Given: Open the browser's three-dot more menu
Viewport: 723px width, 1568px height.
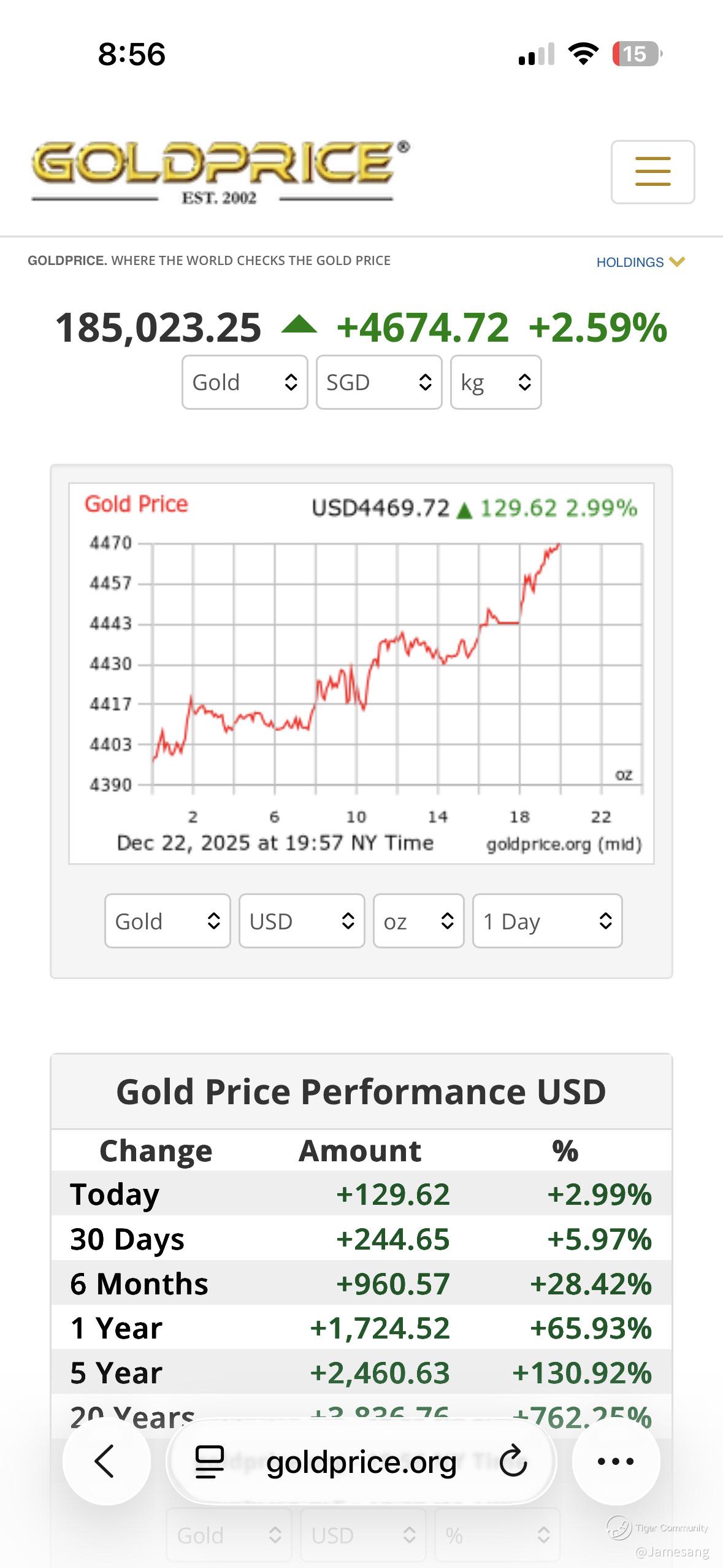Looking at the screenshot, I should click(x=616, y=1461).
